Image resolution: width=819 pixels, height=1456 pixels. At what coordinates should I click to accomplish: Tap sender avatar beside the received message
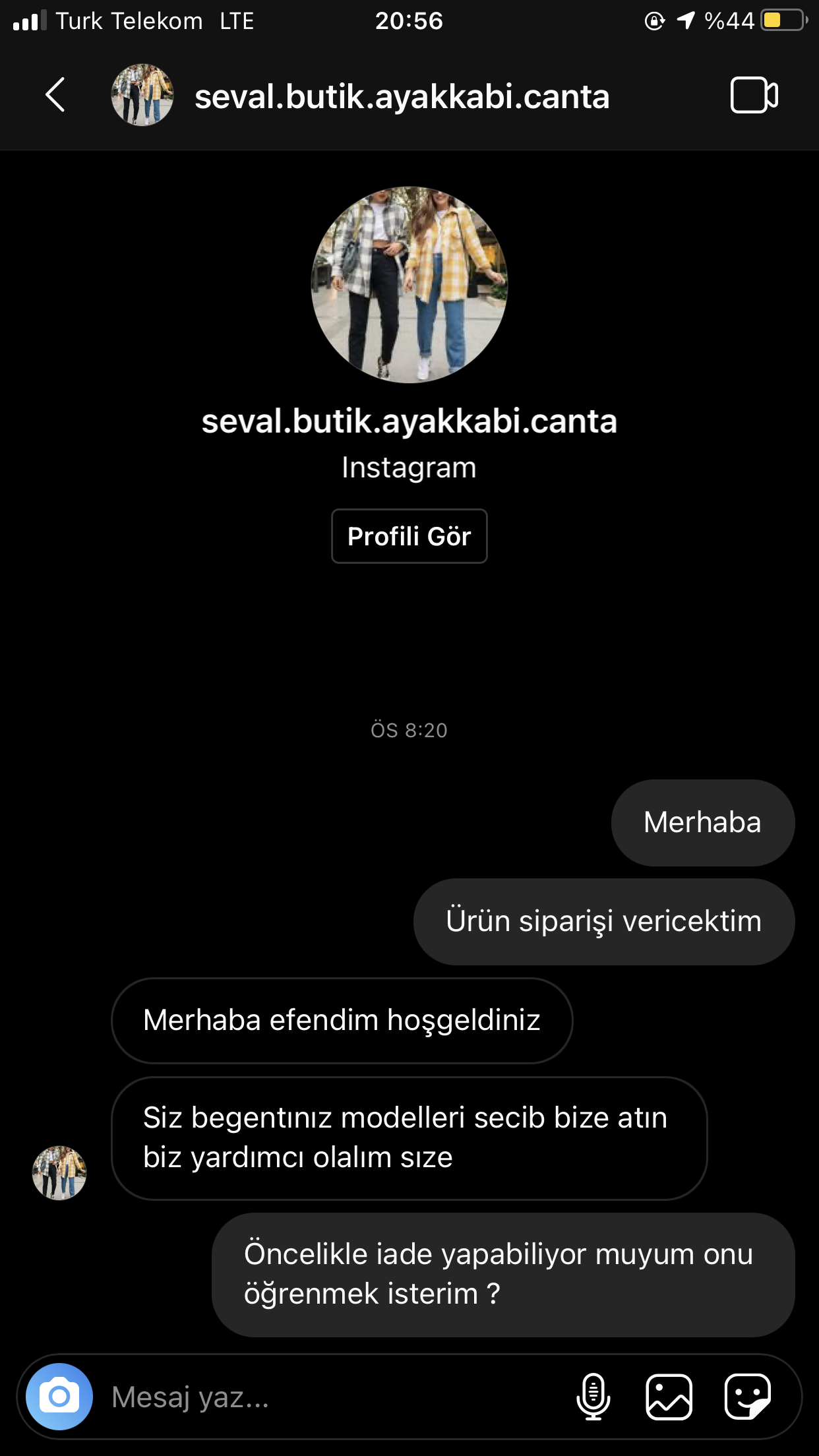[59, 1172]
